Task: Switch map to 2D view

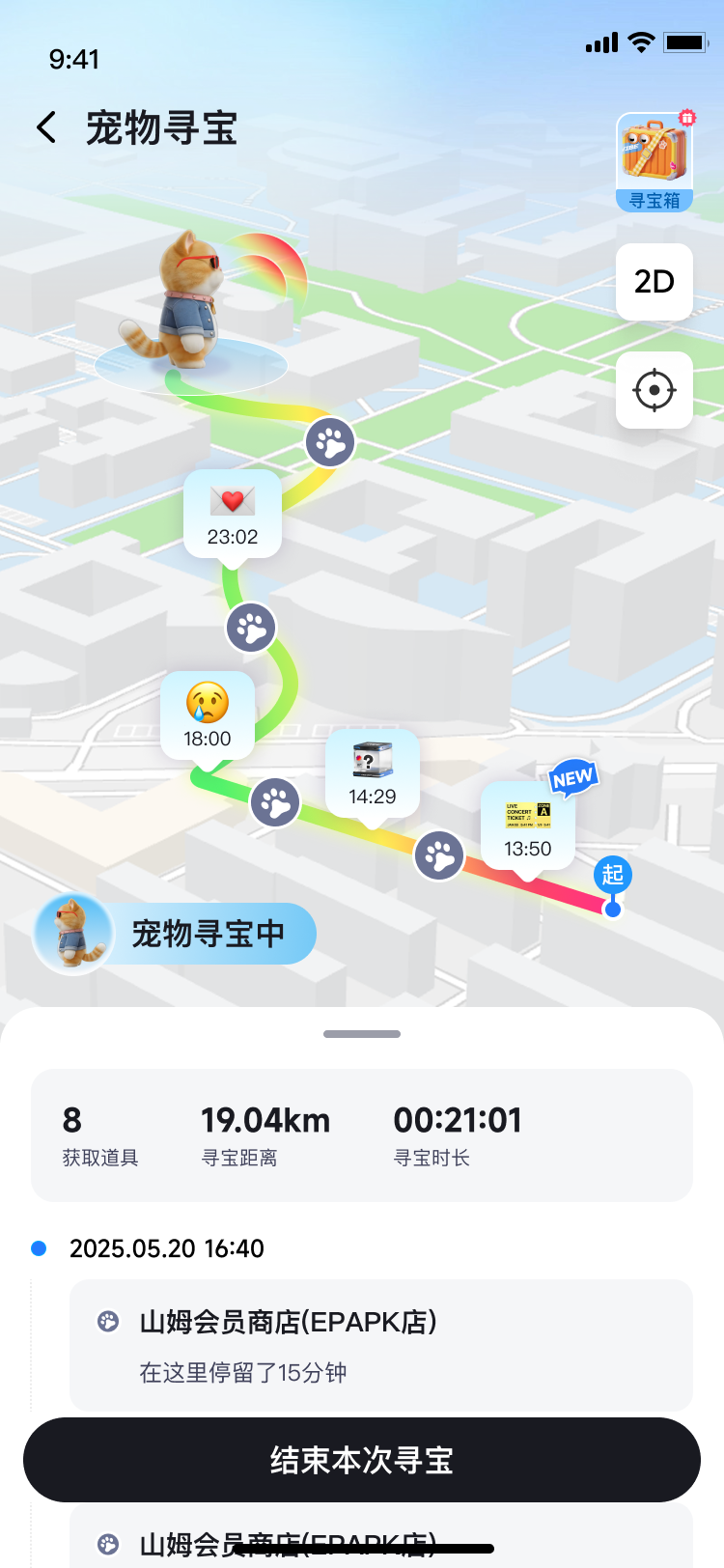Action: pos(654,282)
